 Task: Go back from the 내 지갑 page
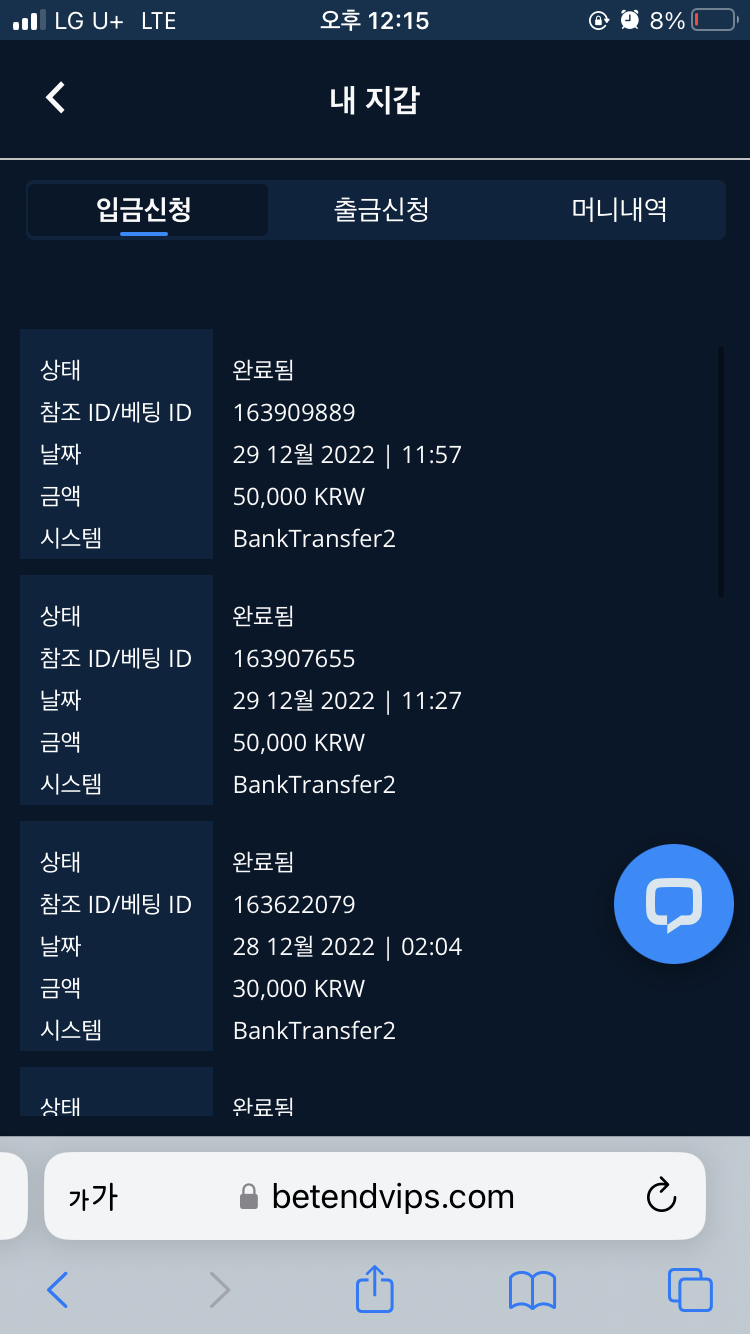pyautogui.click(x=56, y=98)
